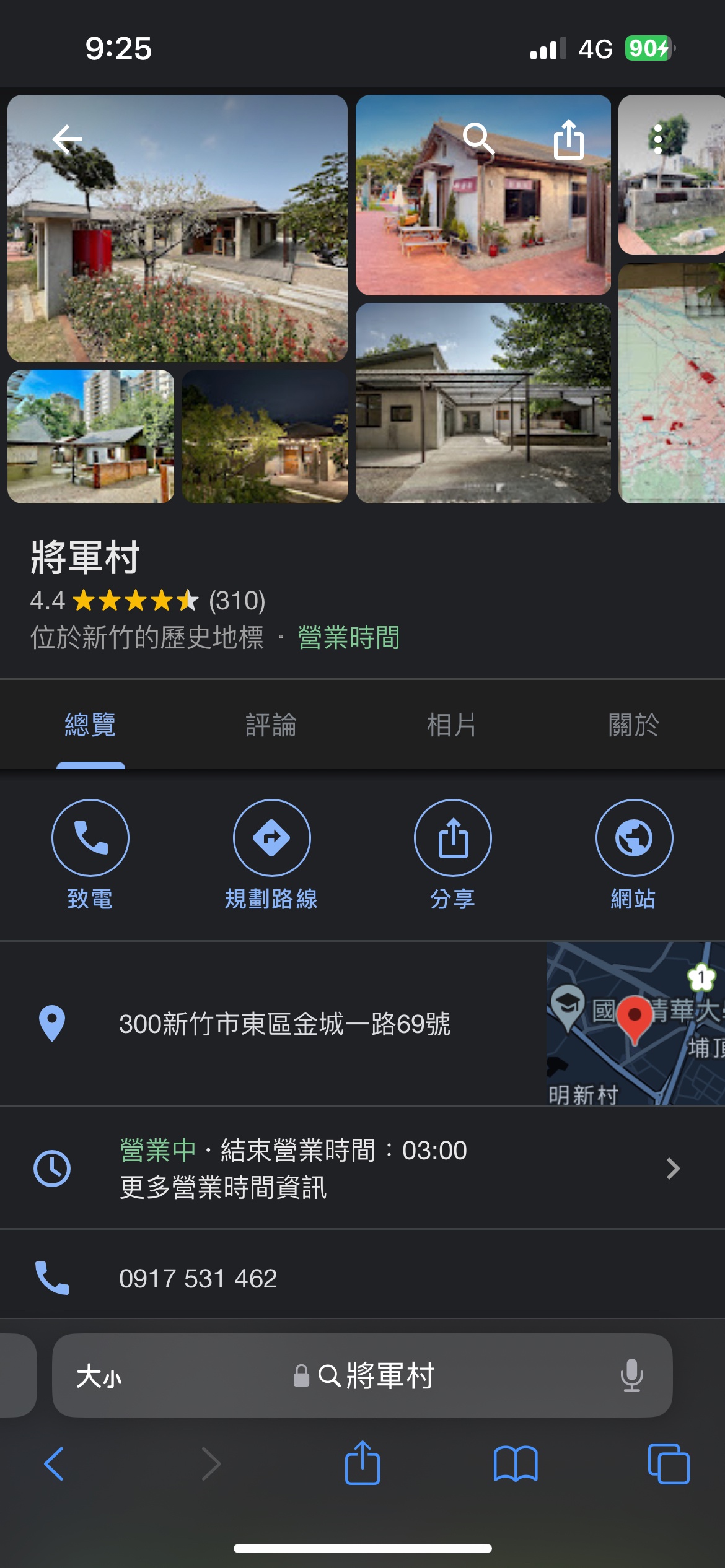The image size is (725, 1568).
Task: Switch to the 評論 tab
Action: coord(271,725)
